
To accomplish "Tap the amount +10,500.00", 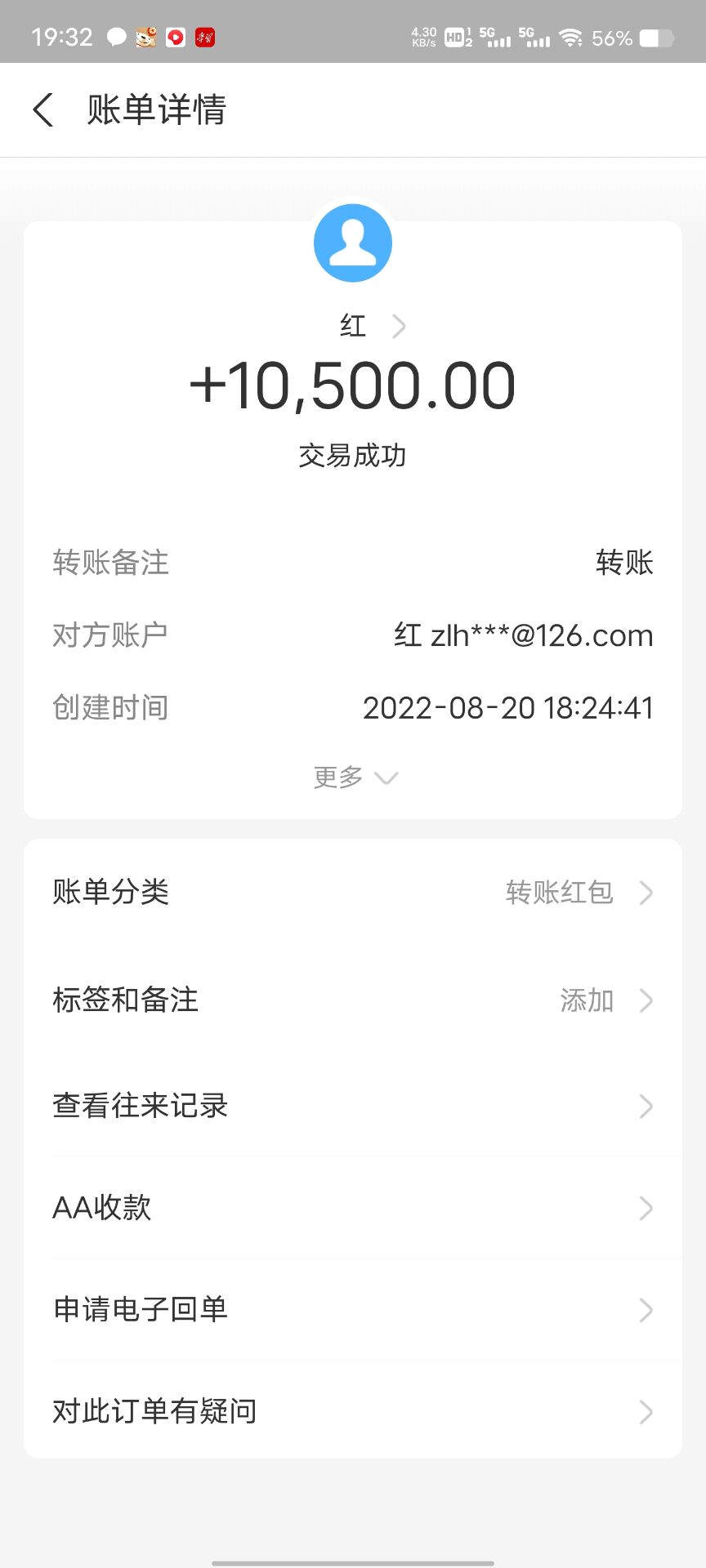I will (352, 385).
